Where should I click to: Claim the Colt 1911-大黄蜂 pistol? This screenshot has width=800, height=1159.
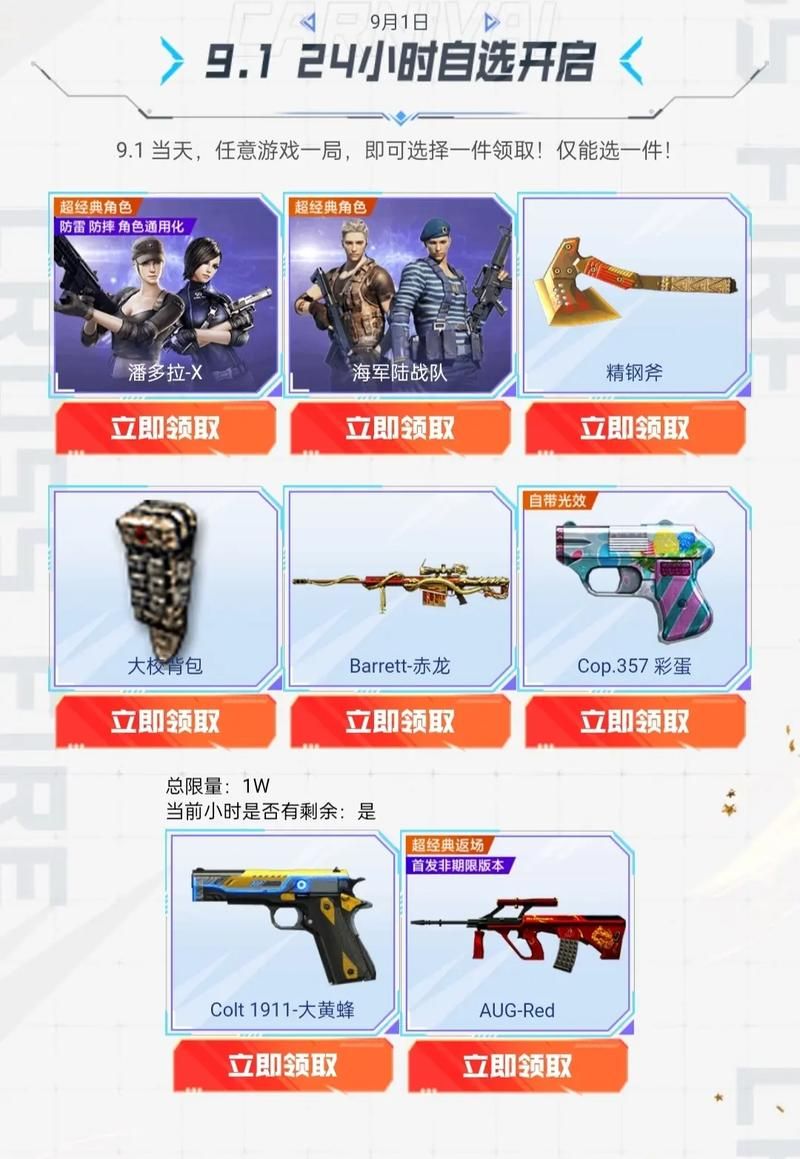click(x=283, y=1065)
